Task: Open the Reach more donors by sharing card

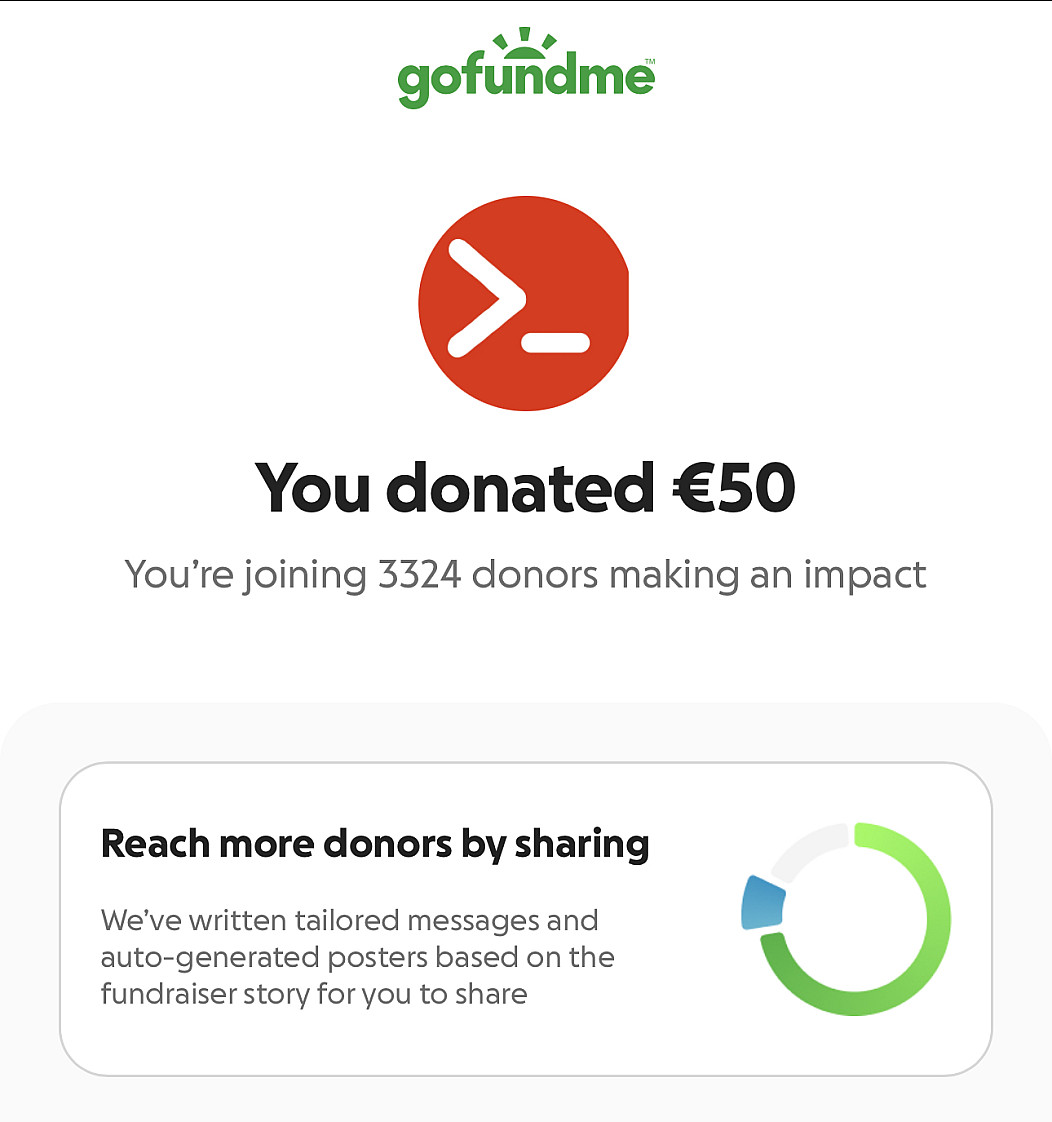Action: point(525,918)
